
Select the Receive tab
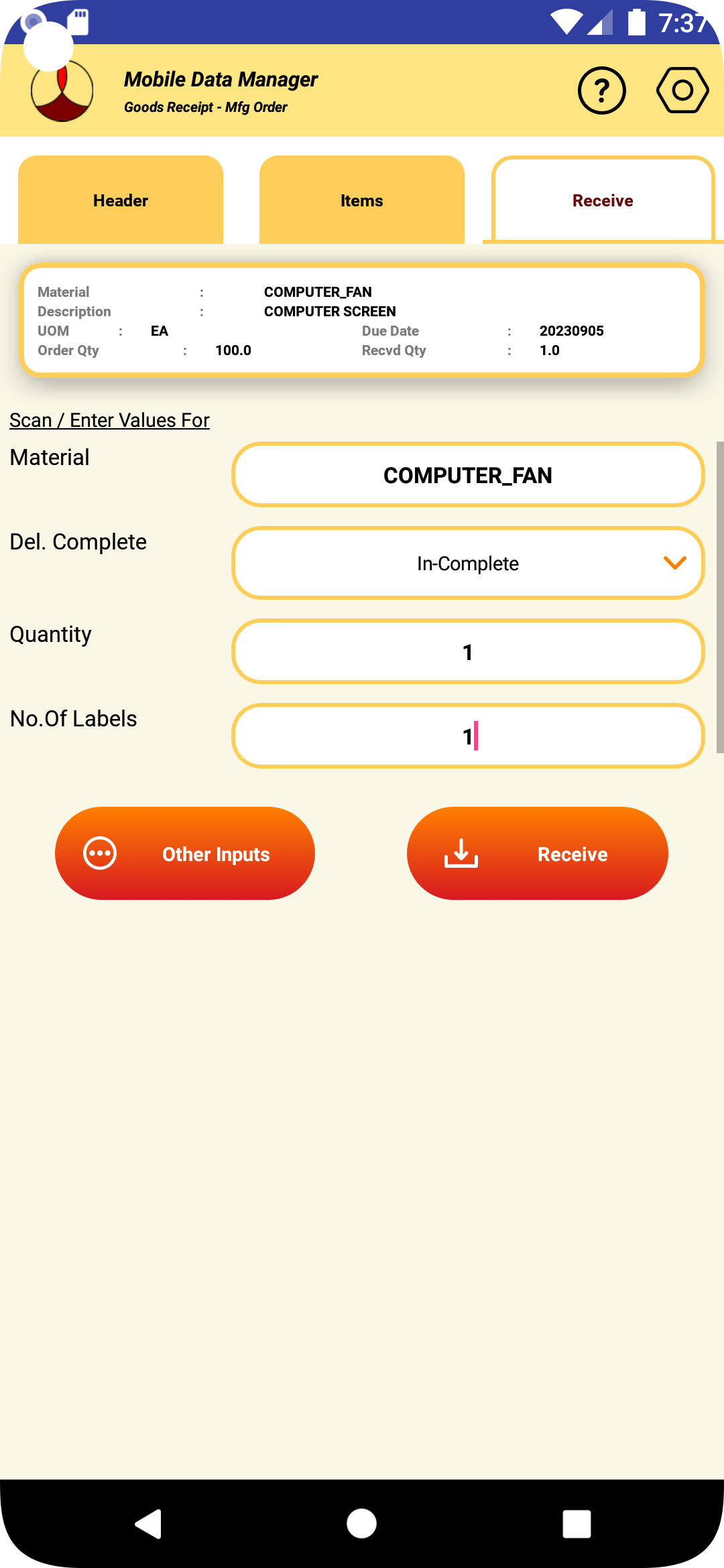(603, 200)
